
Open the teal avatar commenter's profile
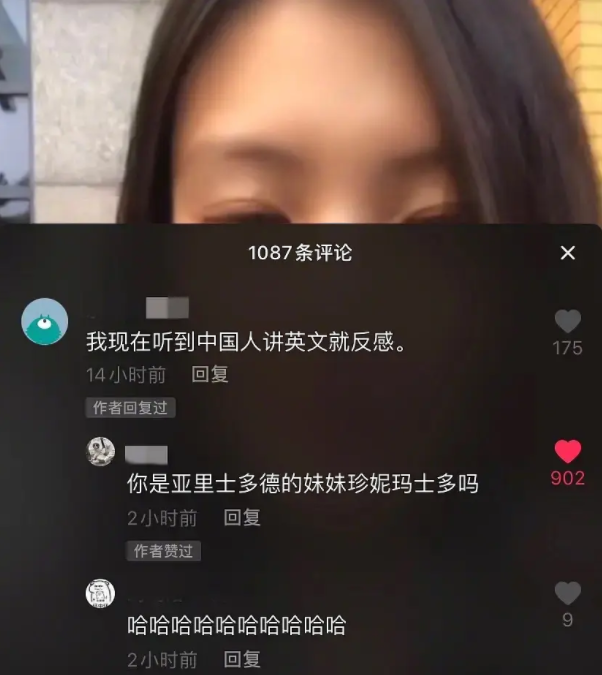pyautogui.click(x=45, y=322)
